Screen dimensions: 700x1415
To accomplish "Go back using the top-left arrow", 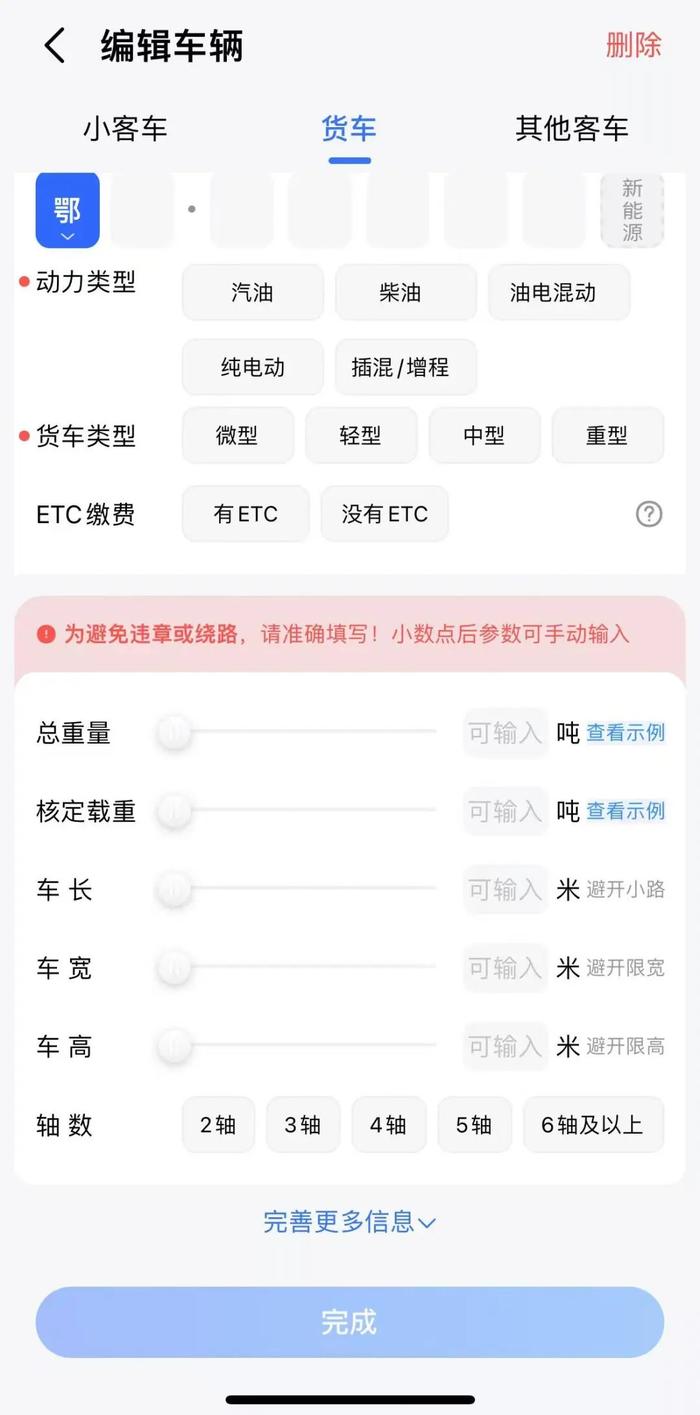I will [x=55, y=46].
